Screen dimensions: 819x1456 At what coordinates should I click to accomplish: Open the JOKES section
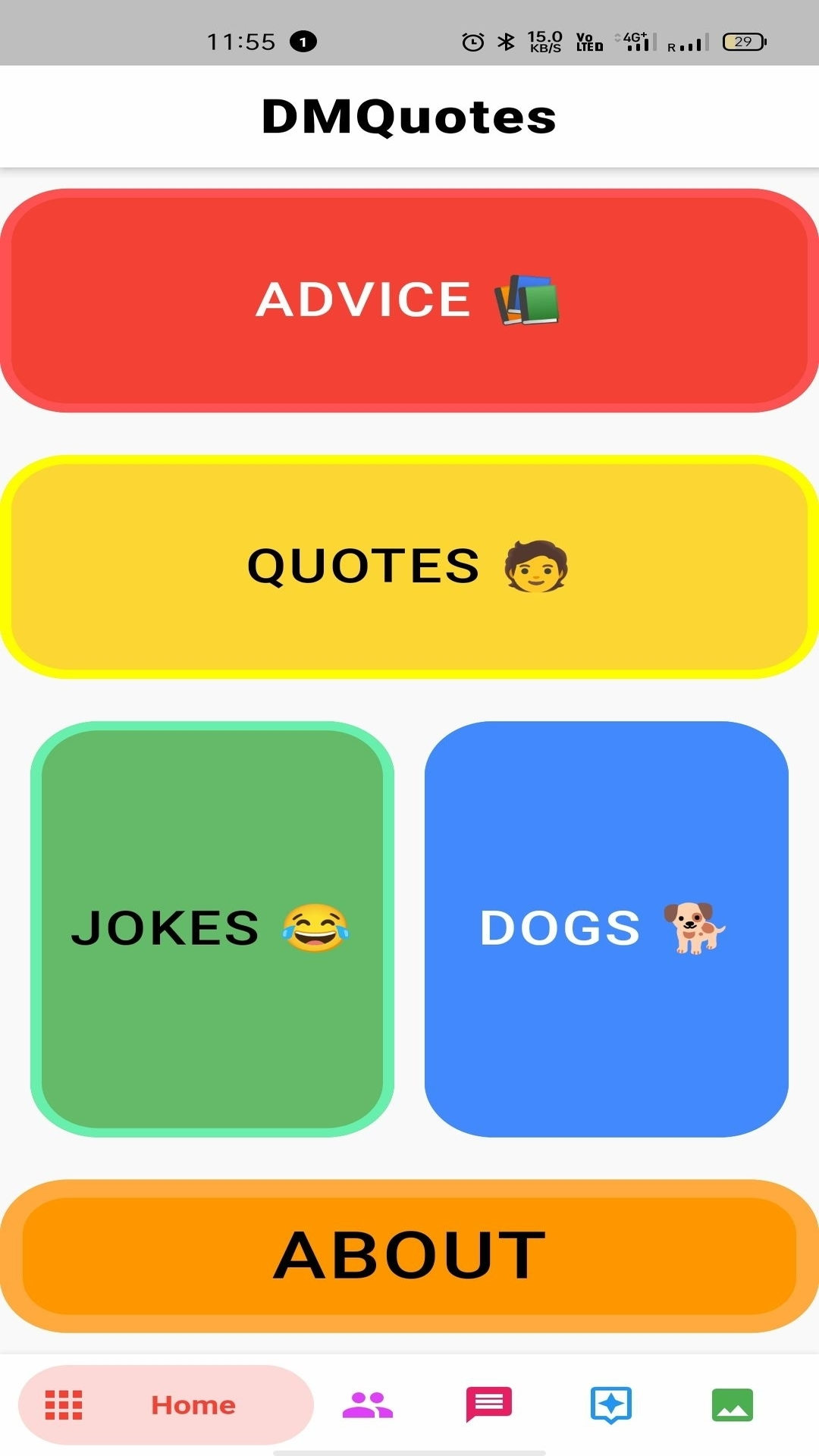pos(212,928)
